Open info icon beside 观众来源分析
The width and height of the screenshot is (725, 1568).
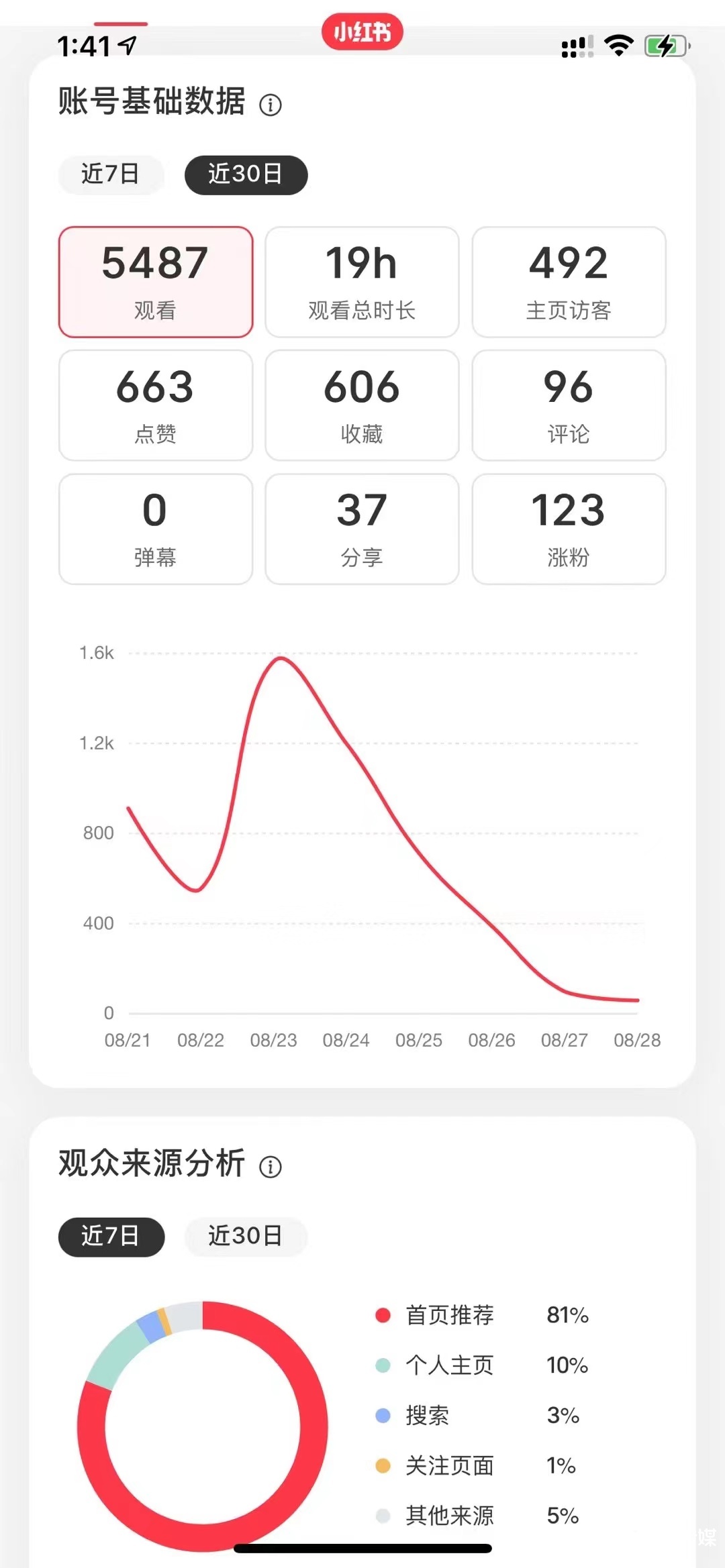(x=271, y=1167)
